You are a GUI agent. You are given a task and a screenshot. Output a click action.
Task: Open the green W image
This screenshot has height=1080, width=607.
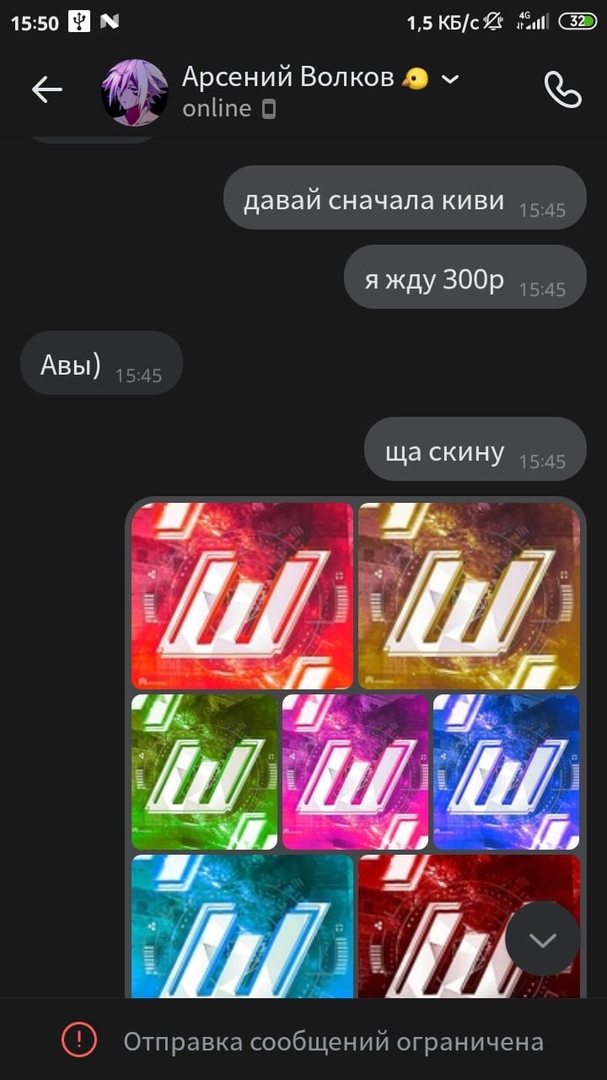coord(204,771)
